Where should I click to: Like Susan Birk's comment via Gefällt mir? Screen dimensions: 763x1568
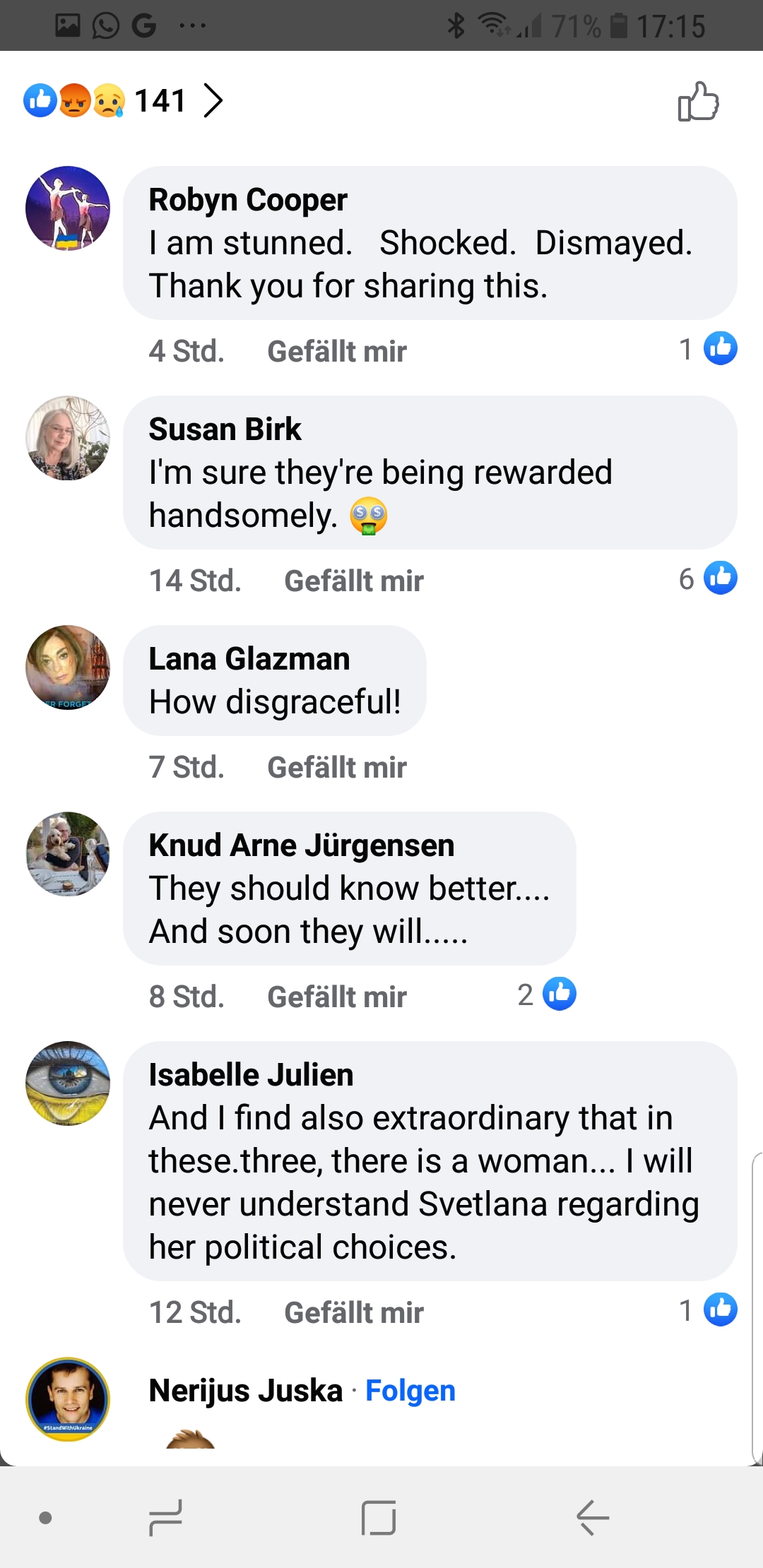click(354, 581)
